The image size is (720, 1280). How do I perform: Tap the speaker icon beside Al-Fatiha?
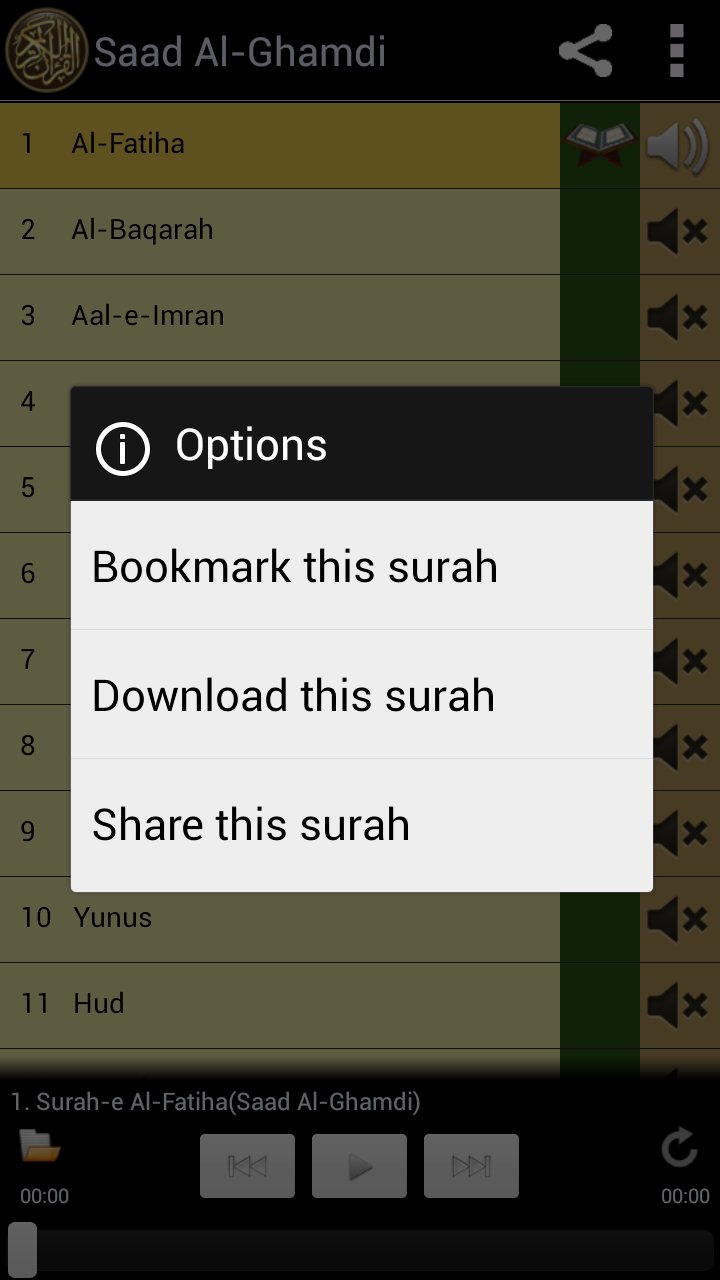(x=678, y=146)
